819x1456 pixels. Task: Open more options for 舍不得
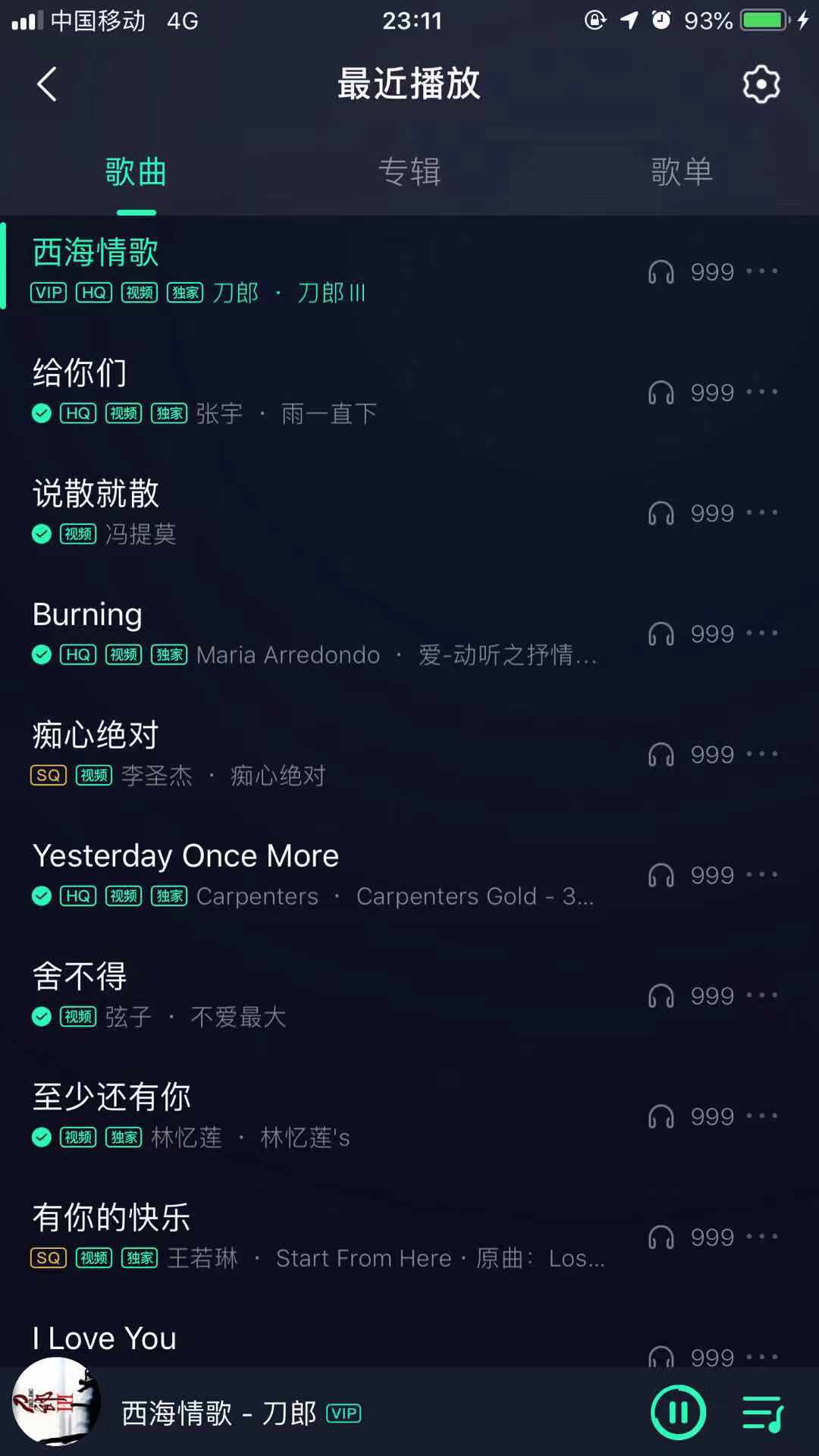(762, 995)
